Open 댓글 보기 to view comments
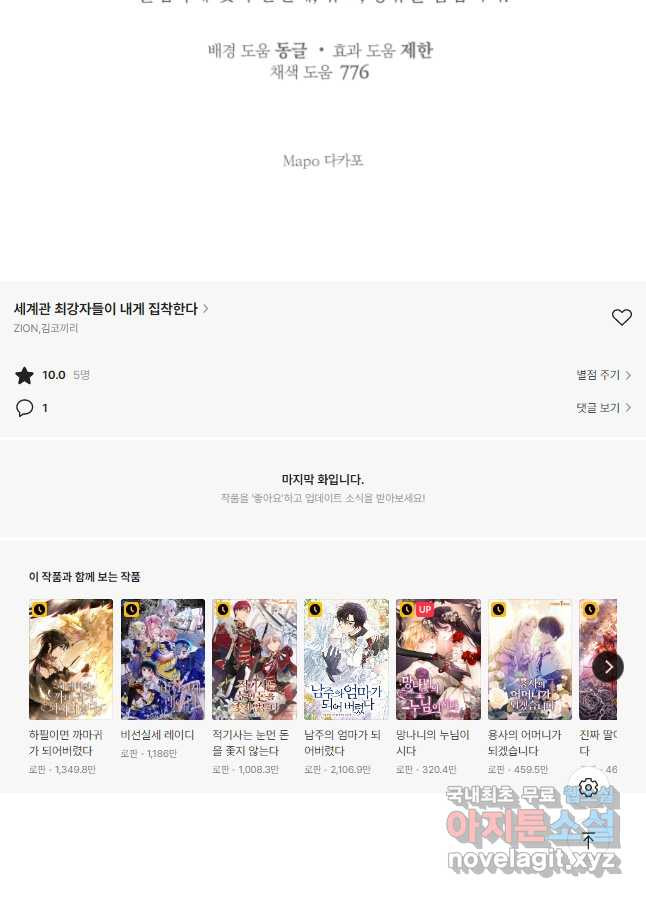This screenshot has width=646, height=898. 603,408
